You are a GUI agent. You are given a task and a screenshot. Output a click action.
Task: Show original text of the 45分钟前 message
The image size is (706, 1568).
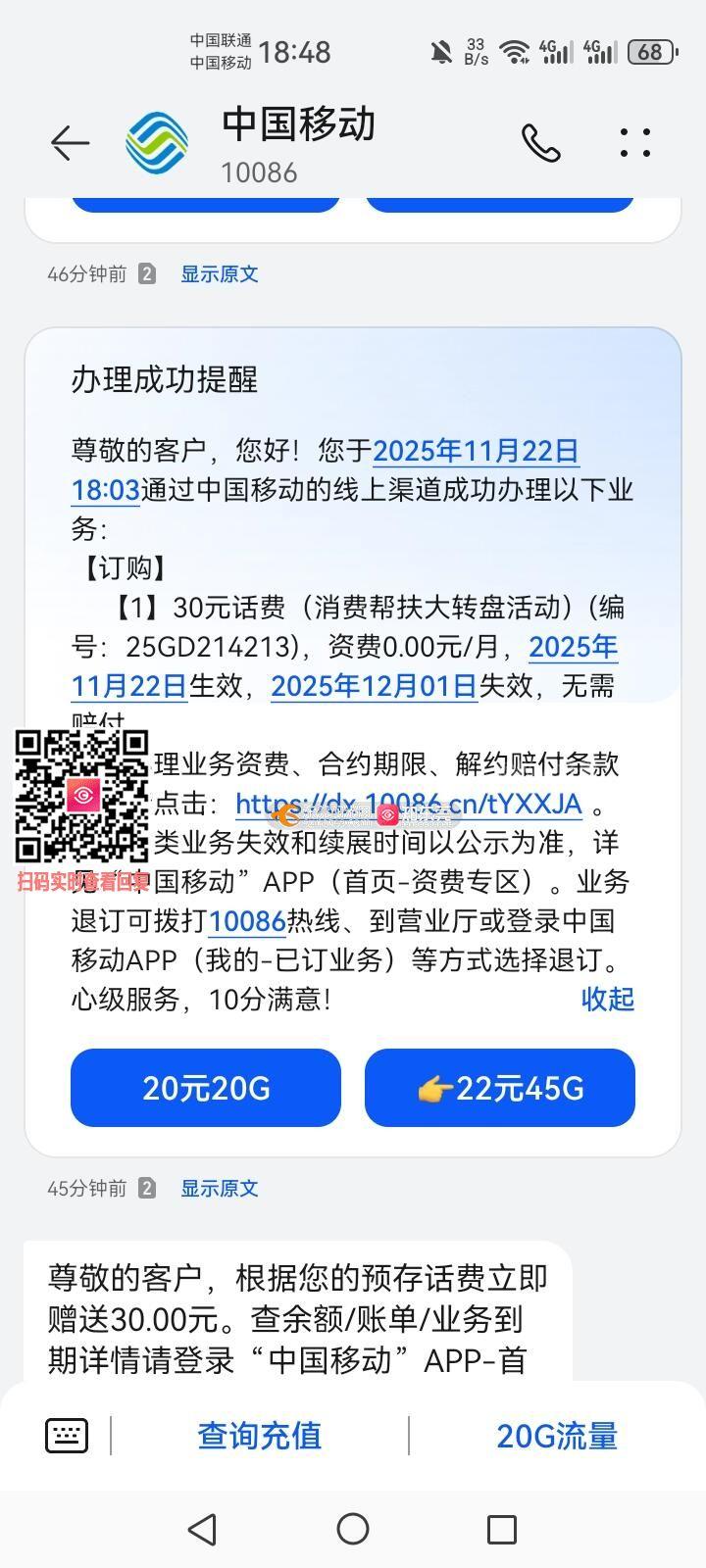coord(219,1189)
